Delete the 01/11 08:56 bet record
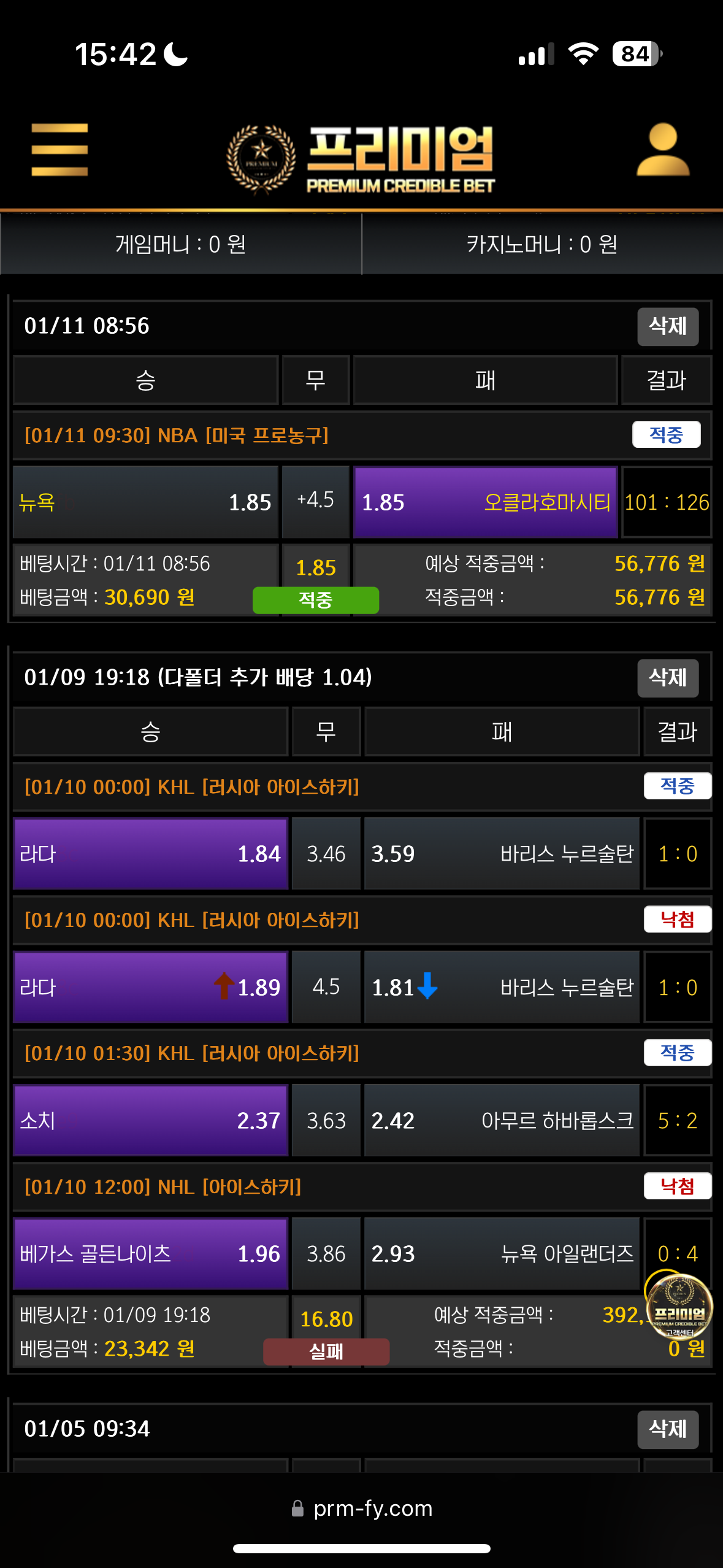 pyautogui.click(x=668, y=326)
